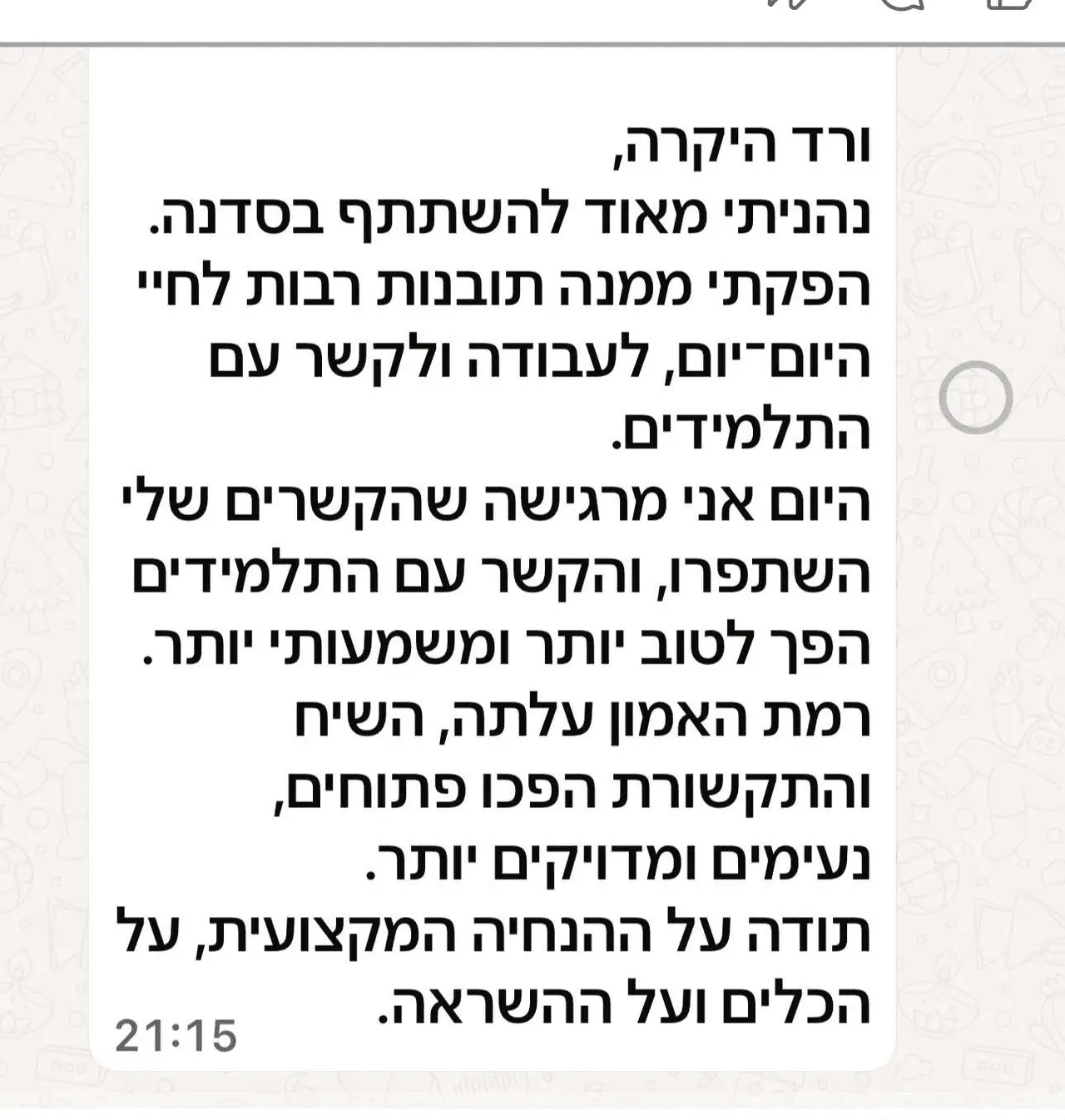
Task: Tick the selection circle beside the message
Action: [x=975, y=398]
